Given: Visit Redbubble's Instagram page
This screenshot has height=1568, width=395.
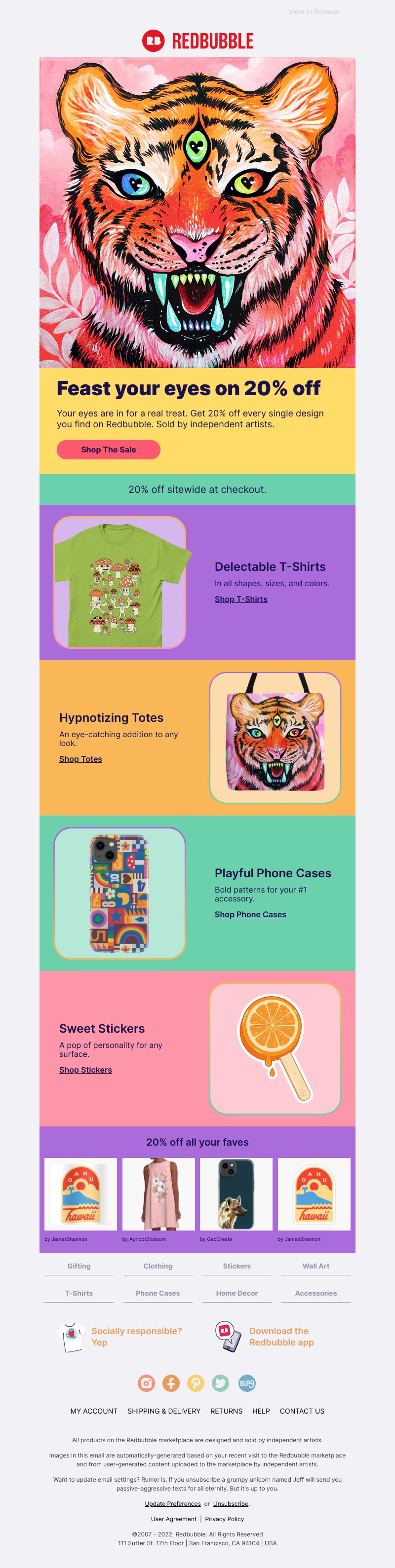Looking at the screenshot, I should (146, 1383).
